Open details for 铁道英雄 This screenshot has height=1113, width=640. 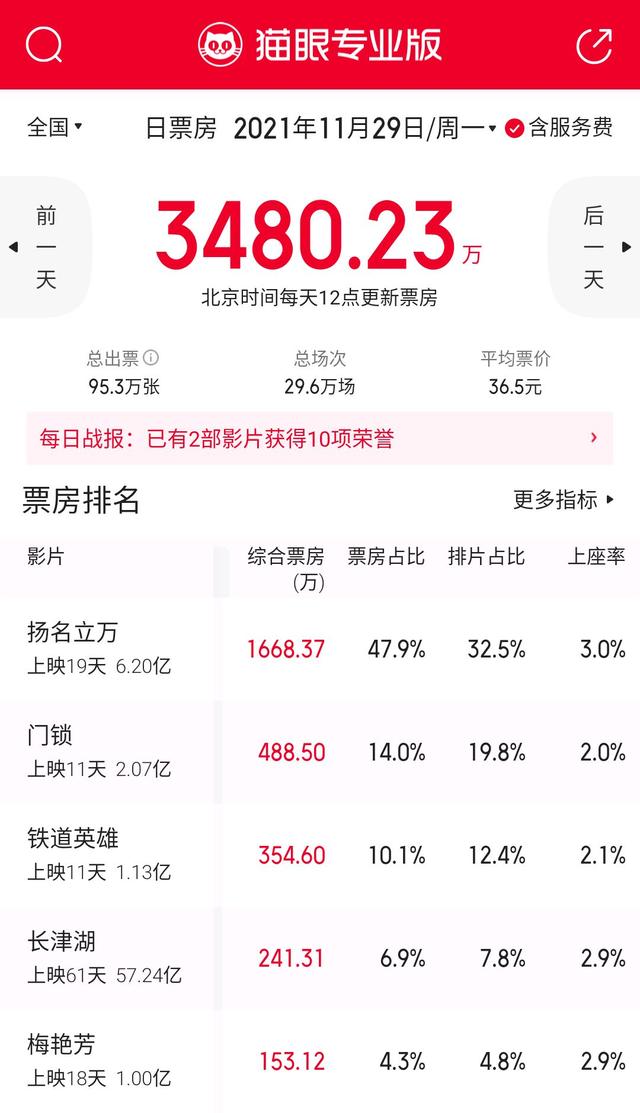click(320, 855)
